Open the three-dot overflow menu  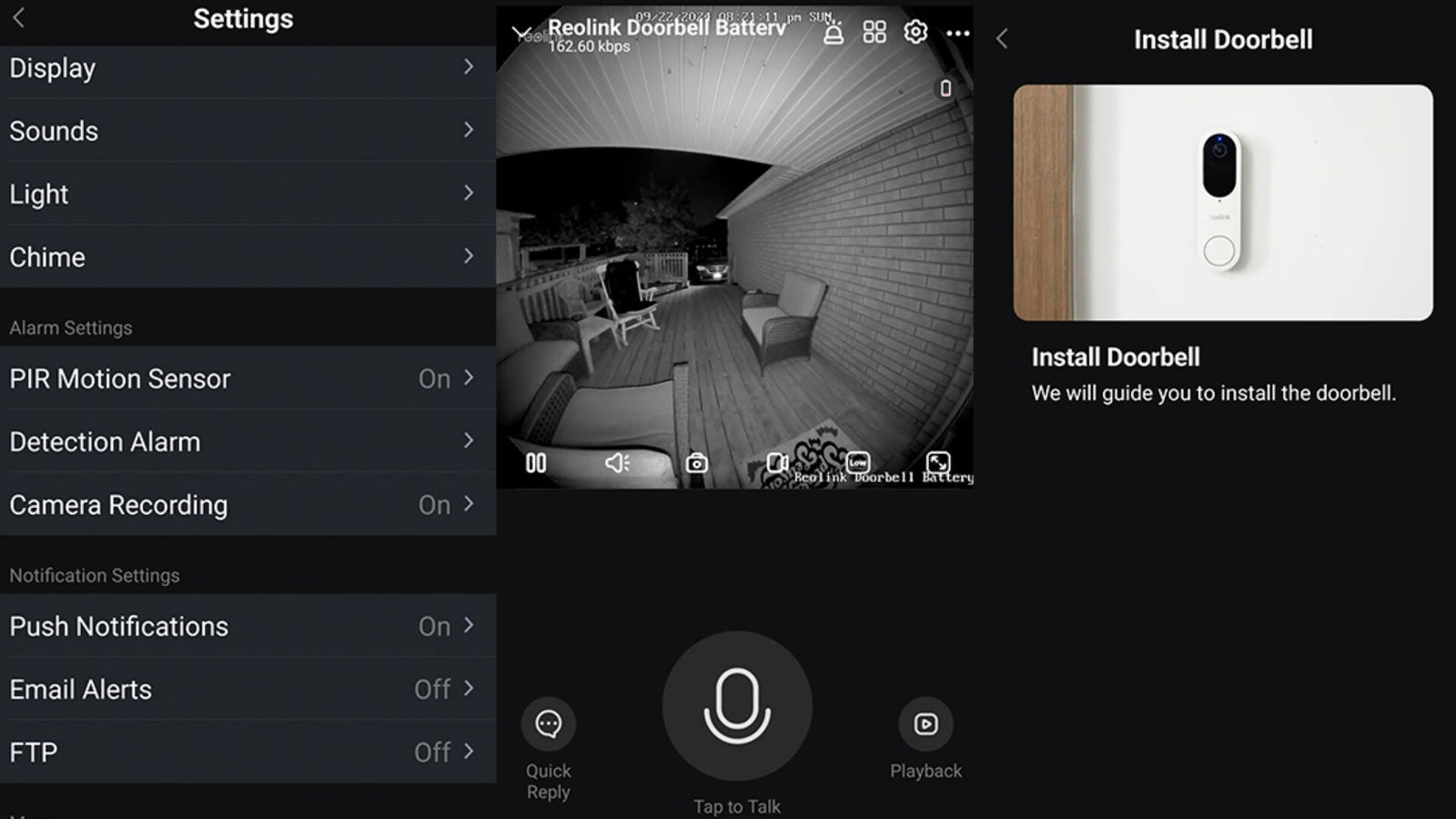pyautogui.click(x=958, y=33)
